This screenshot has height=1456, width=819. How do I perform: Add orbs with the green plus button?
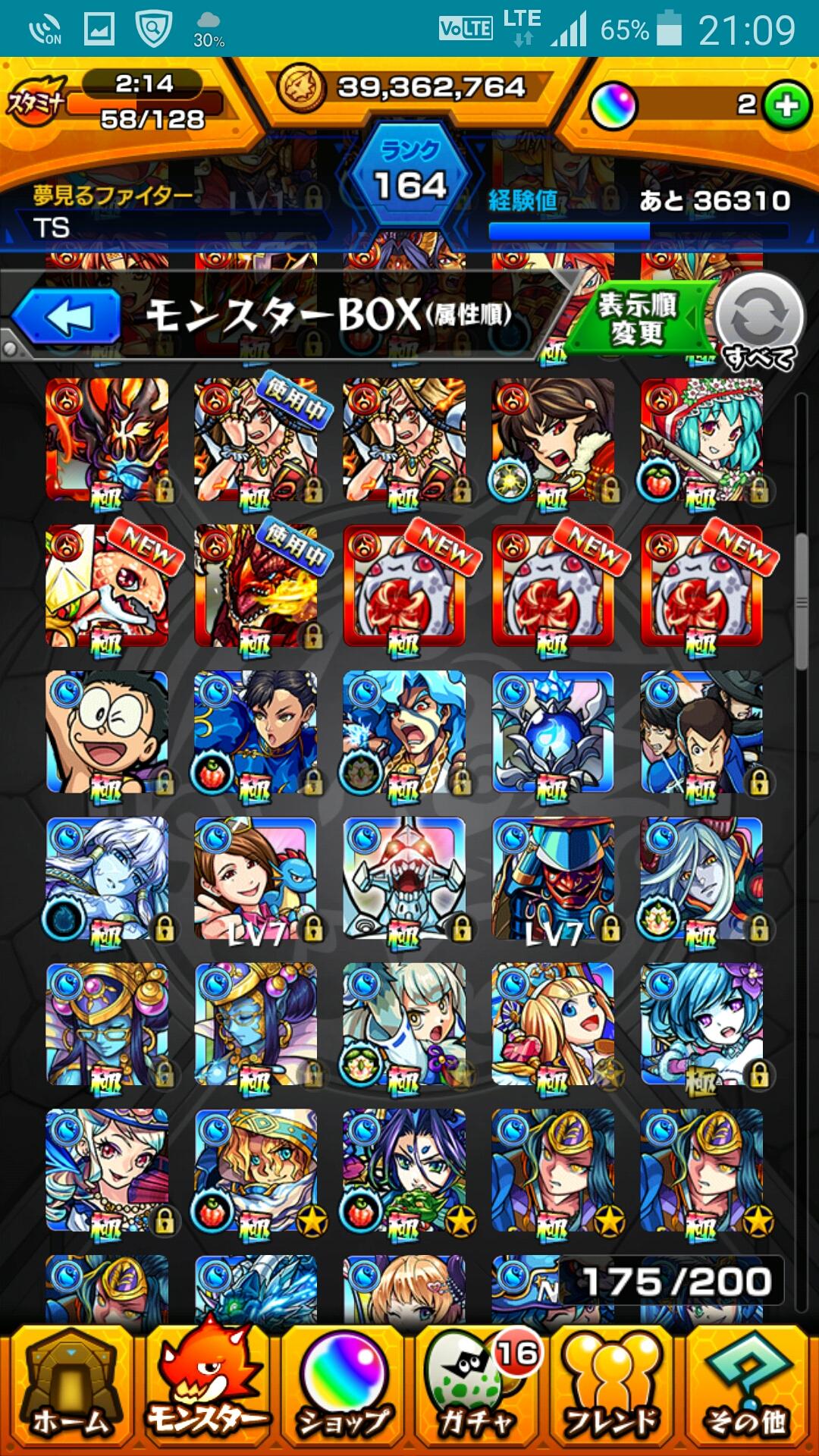[x=786, y=105]
